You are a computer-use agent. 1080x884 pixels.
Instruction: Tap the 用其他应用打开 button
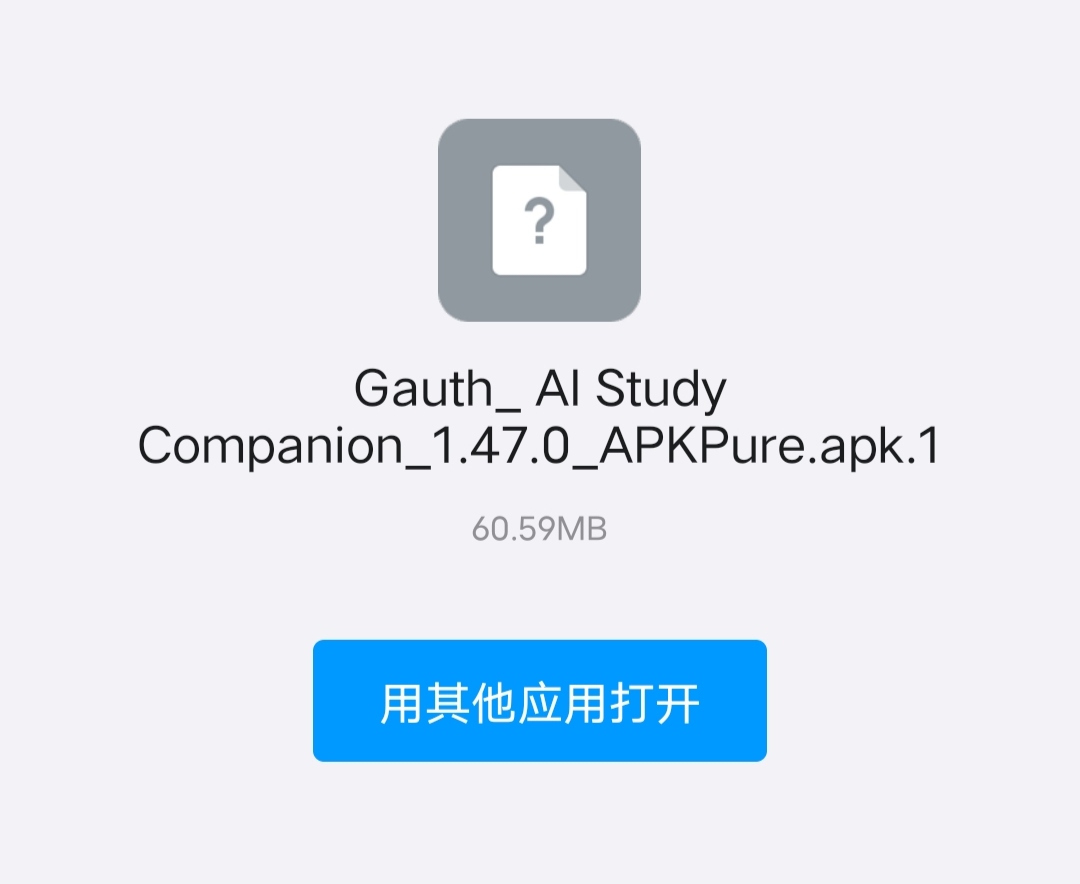(x=539, y=701)
